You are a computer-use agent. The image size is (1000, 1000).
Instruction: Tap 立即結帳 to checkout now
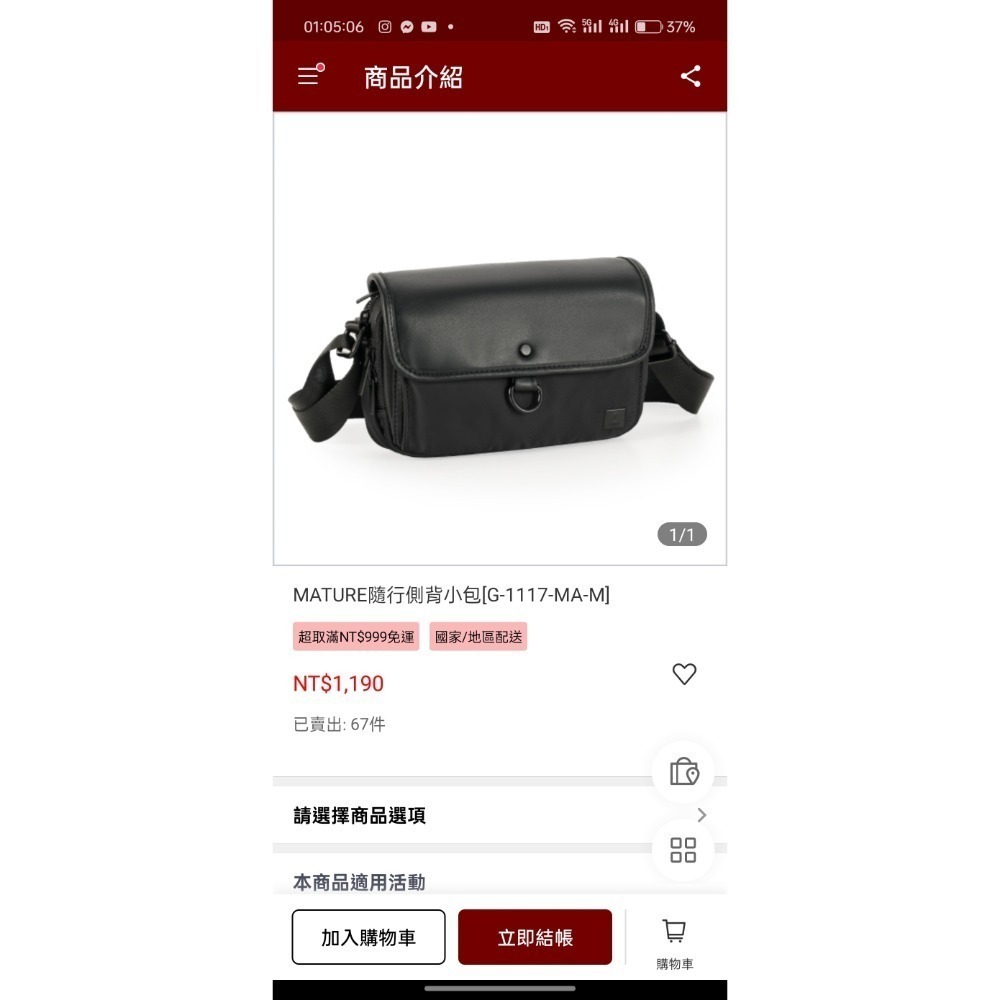535,937
